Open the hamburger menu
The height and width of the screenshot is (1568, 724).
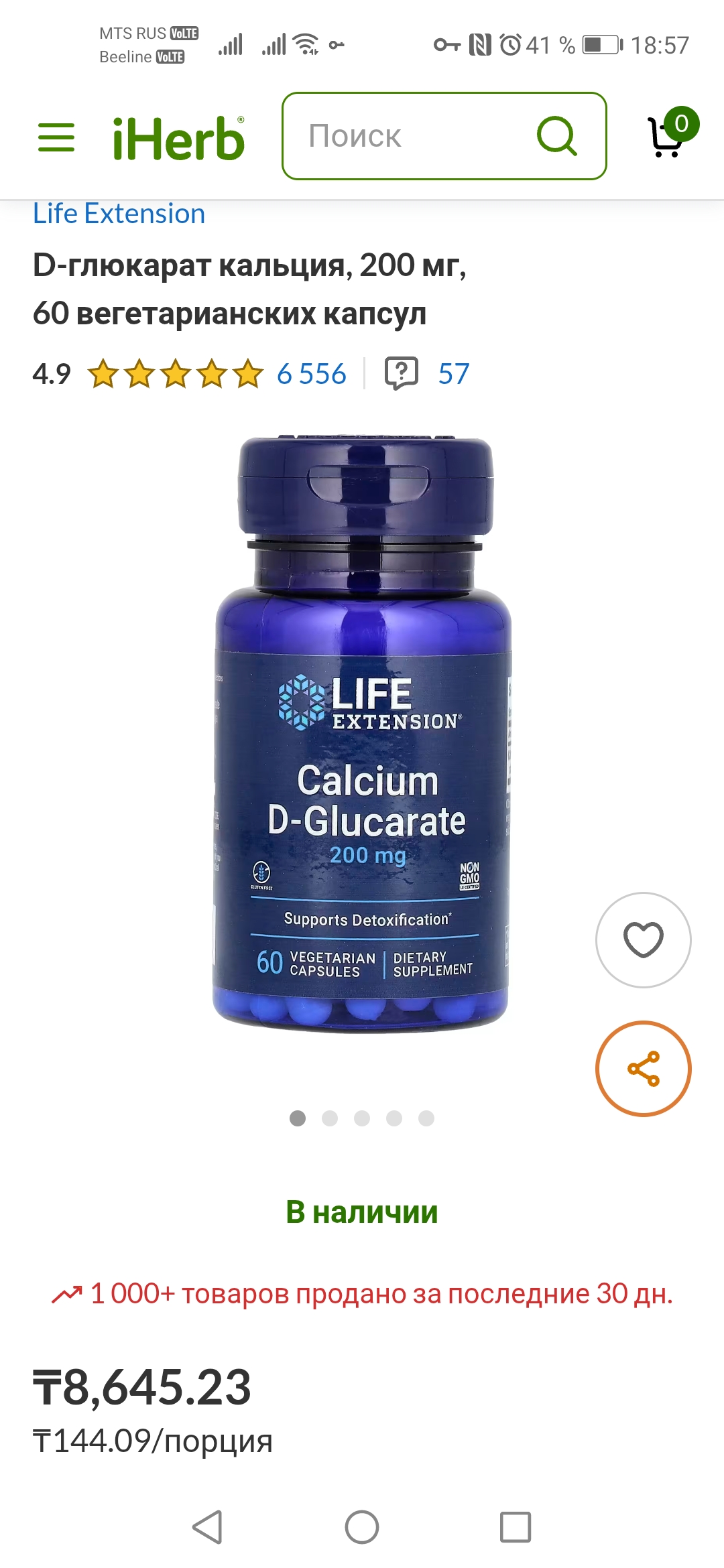(x=56, y=137)
